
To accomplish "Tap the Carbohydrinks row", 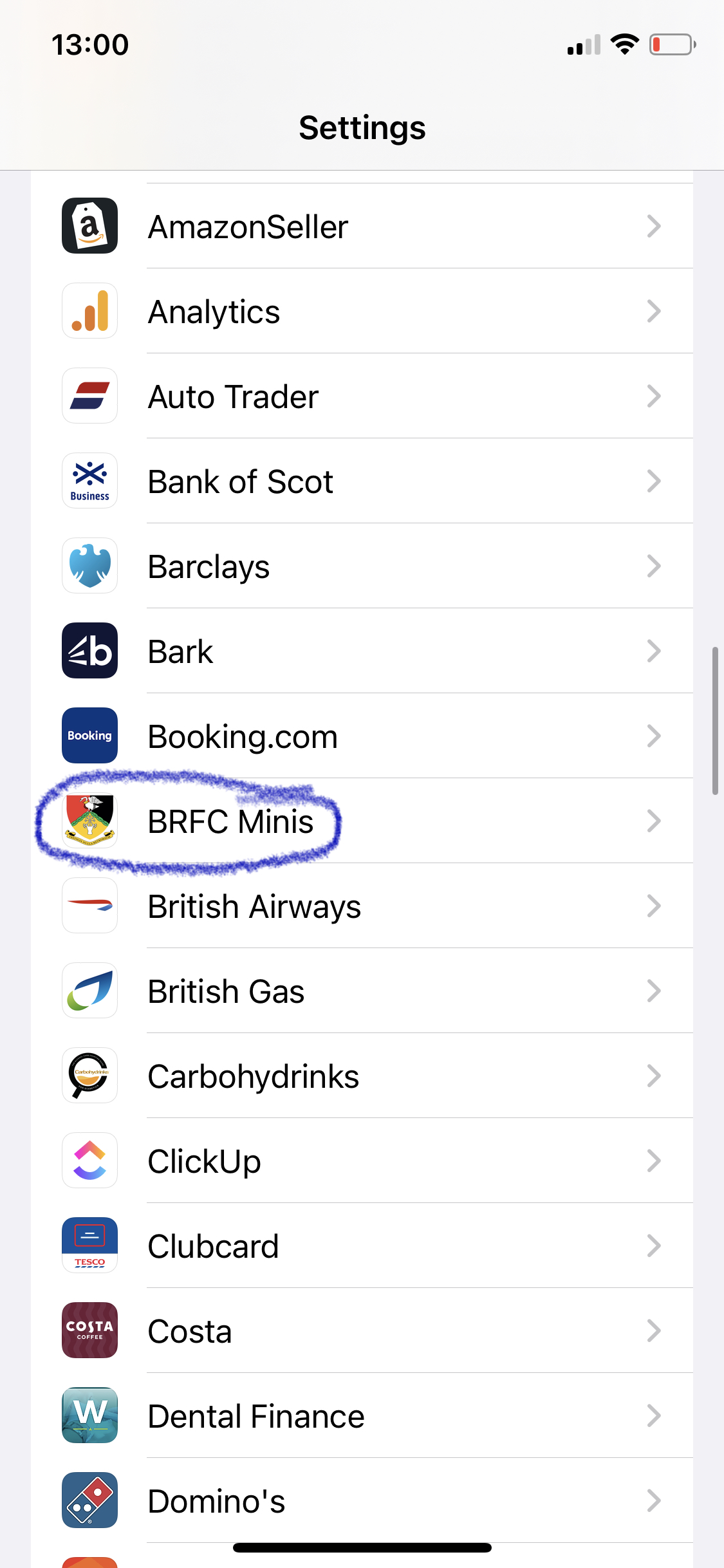I will [362, 1076].
